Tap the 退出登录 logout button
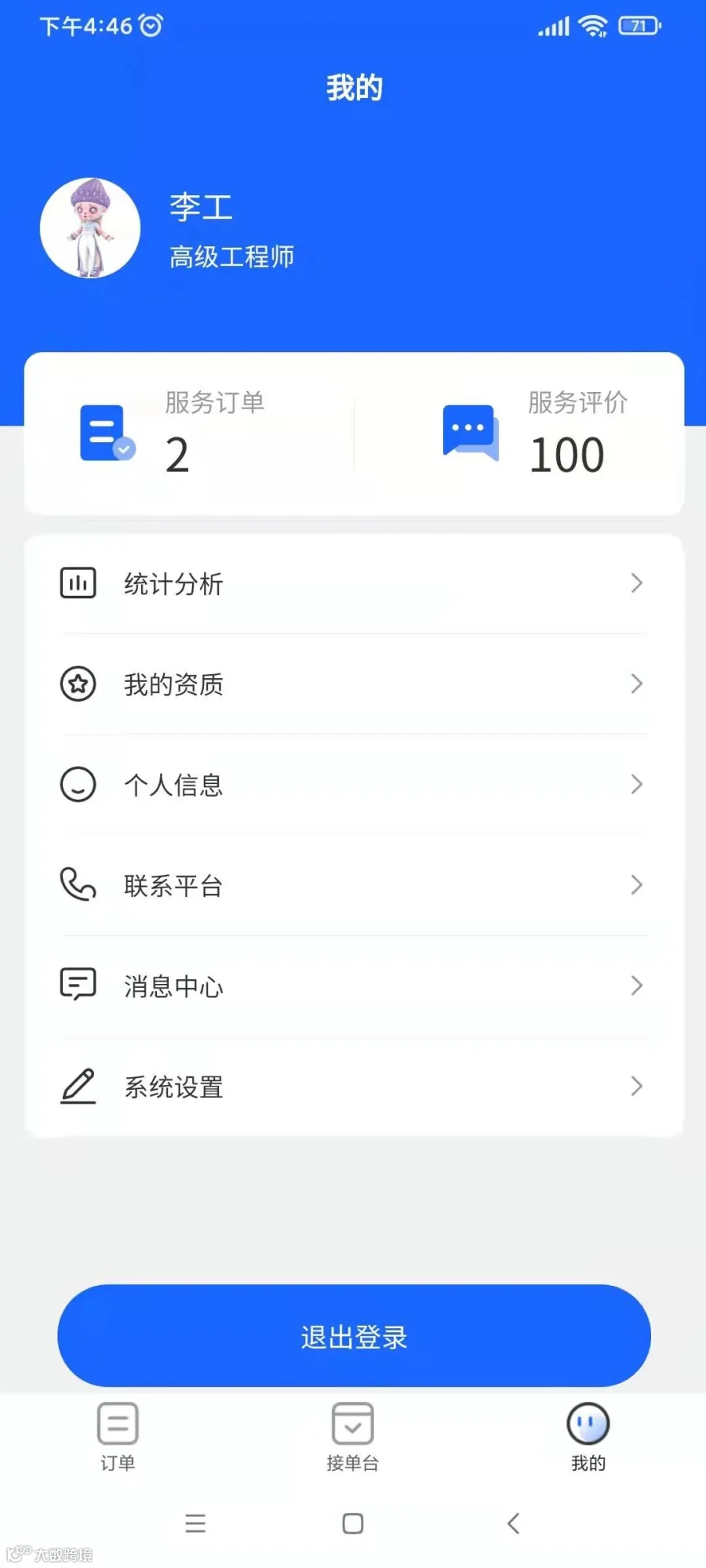Screen dimensions: 706x1568 click(354, 1336)
